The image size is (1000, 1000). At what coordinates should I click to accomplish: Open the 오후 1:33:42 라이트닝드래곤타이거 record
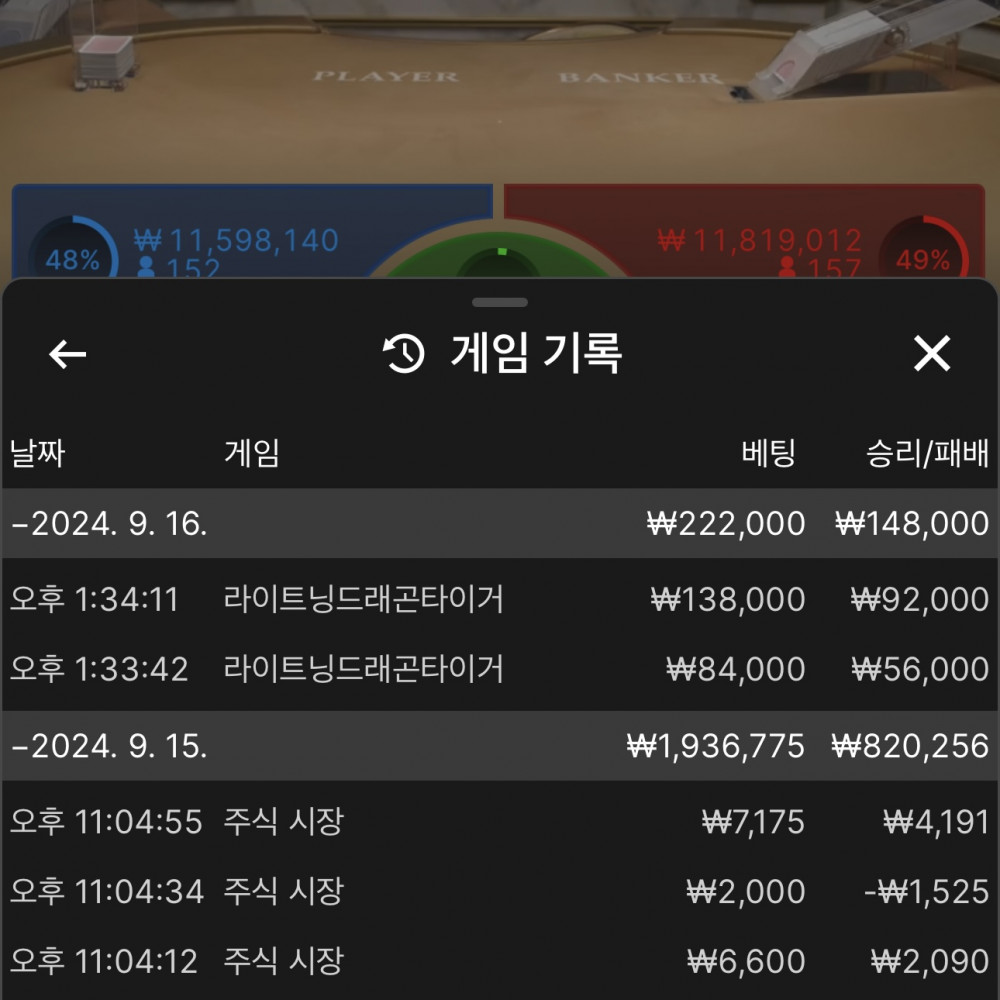pyautogui.click(x=500, y=669)
